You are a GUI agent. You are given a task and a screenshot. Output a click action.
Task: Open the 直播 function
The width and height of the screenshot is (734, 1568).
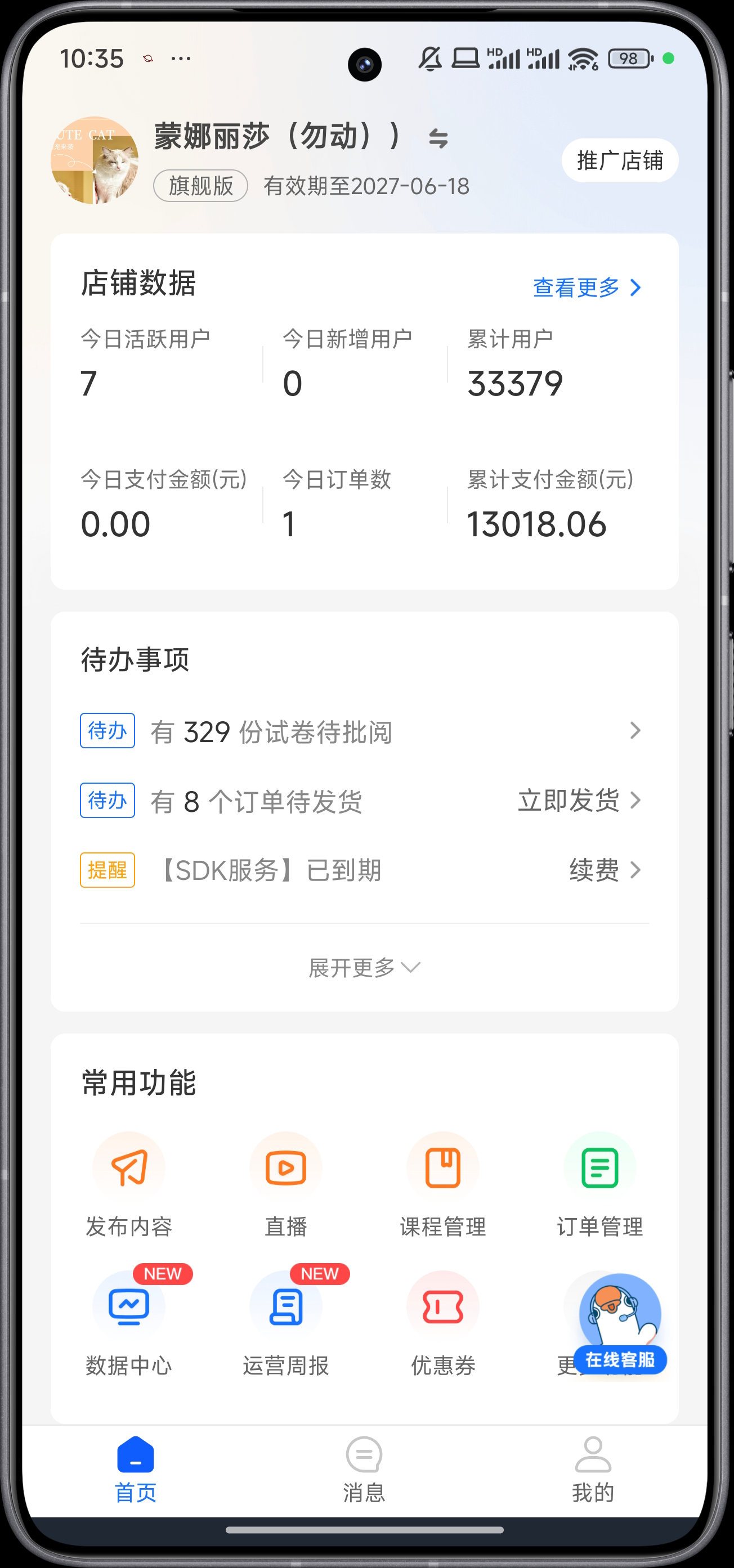click(x=286, y=1184)
